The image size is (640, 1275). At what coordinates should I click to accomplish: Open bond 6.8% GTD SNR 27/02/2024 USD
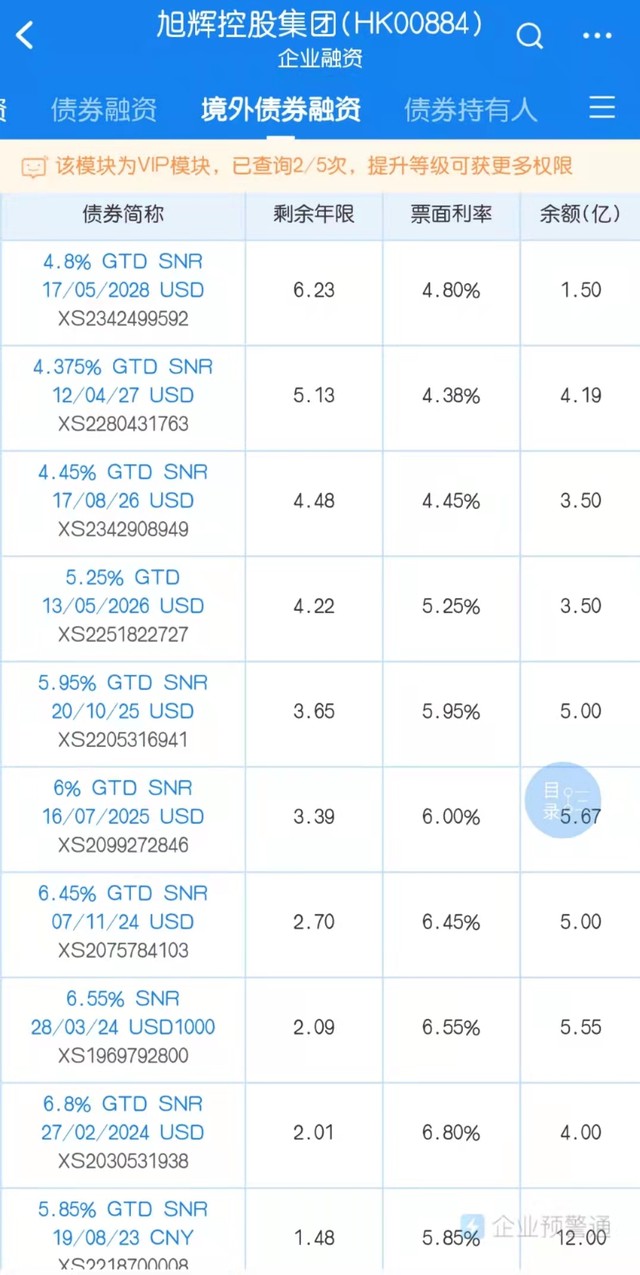click(x=123, y=1133)
